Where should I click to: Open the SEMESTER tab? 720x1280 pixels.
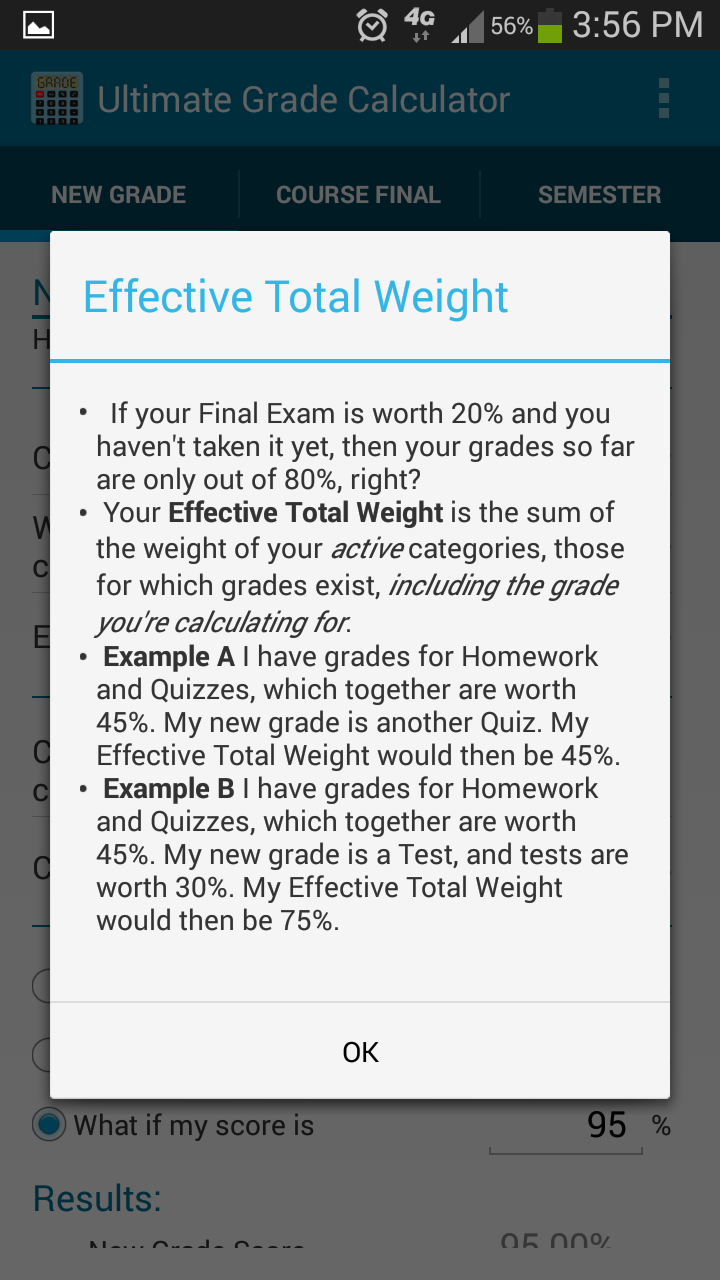click(600, 194)
